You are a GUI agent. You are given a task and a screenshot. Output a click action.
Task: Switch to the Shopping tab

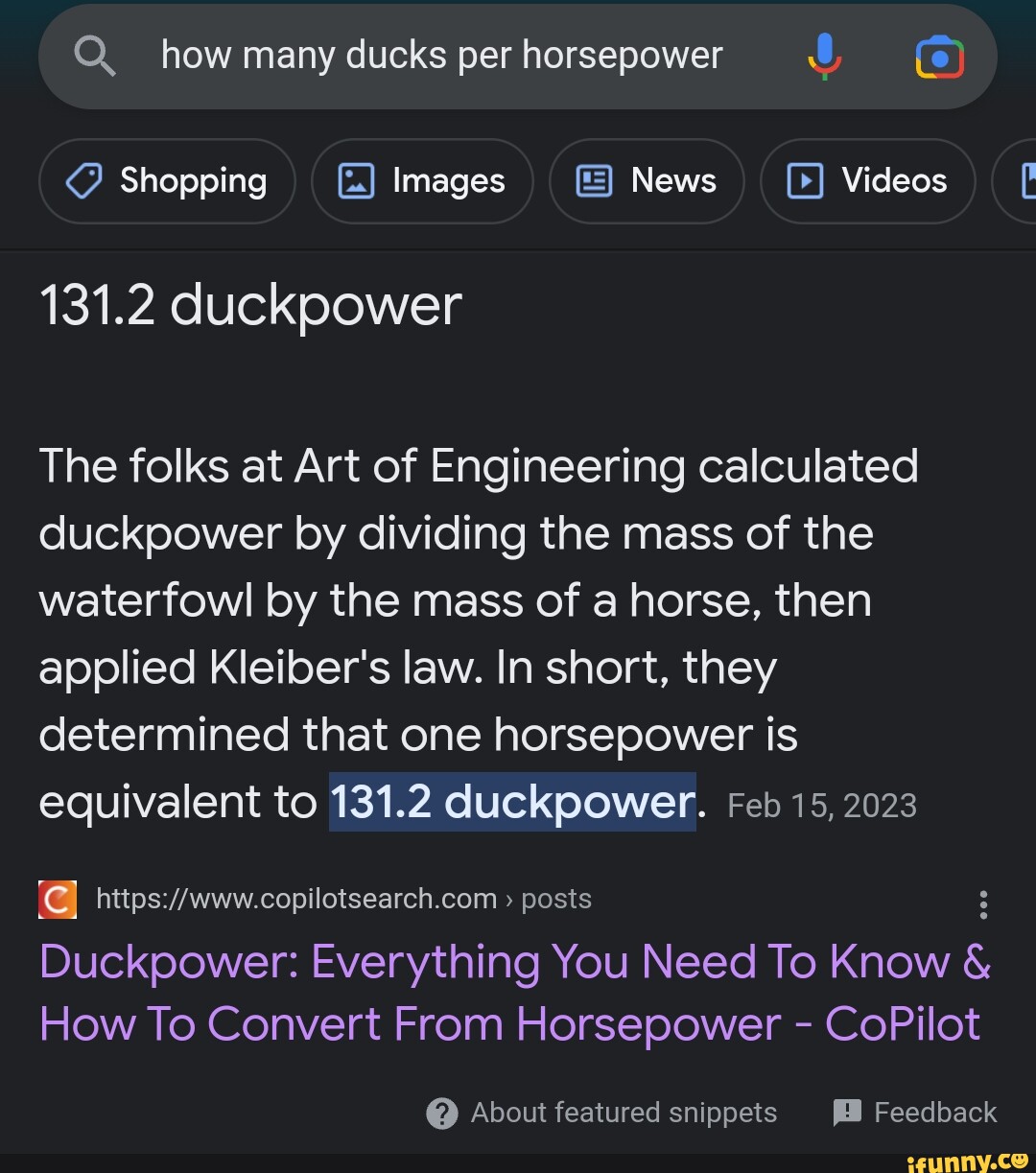click(166, 180)
